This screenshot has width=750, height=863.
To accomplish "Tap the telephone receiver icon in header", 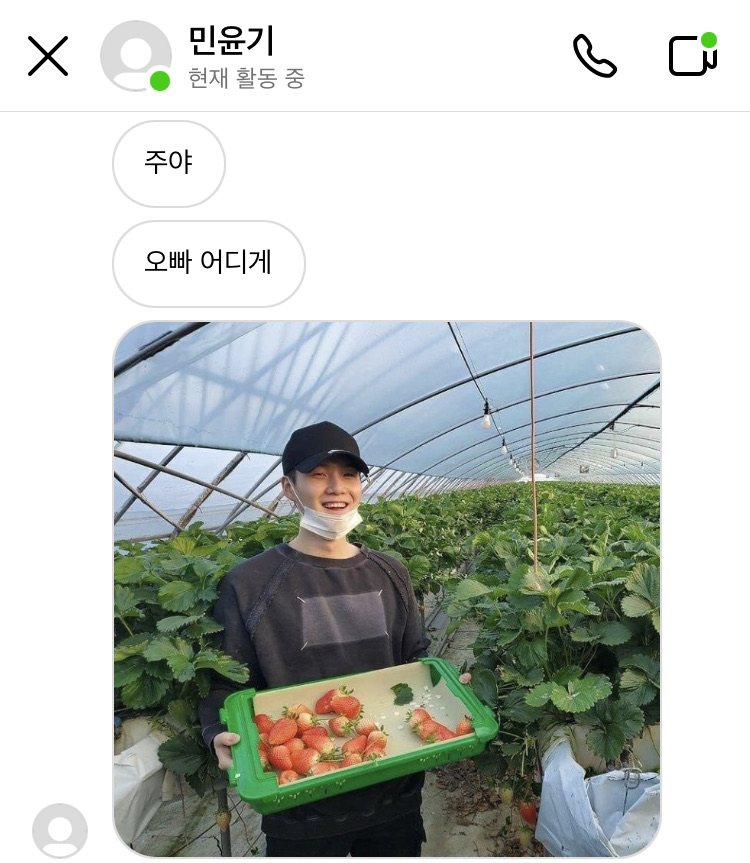I will point(594,55).
